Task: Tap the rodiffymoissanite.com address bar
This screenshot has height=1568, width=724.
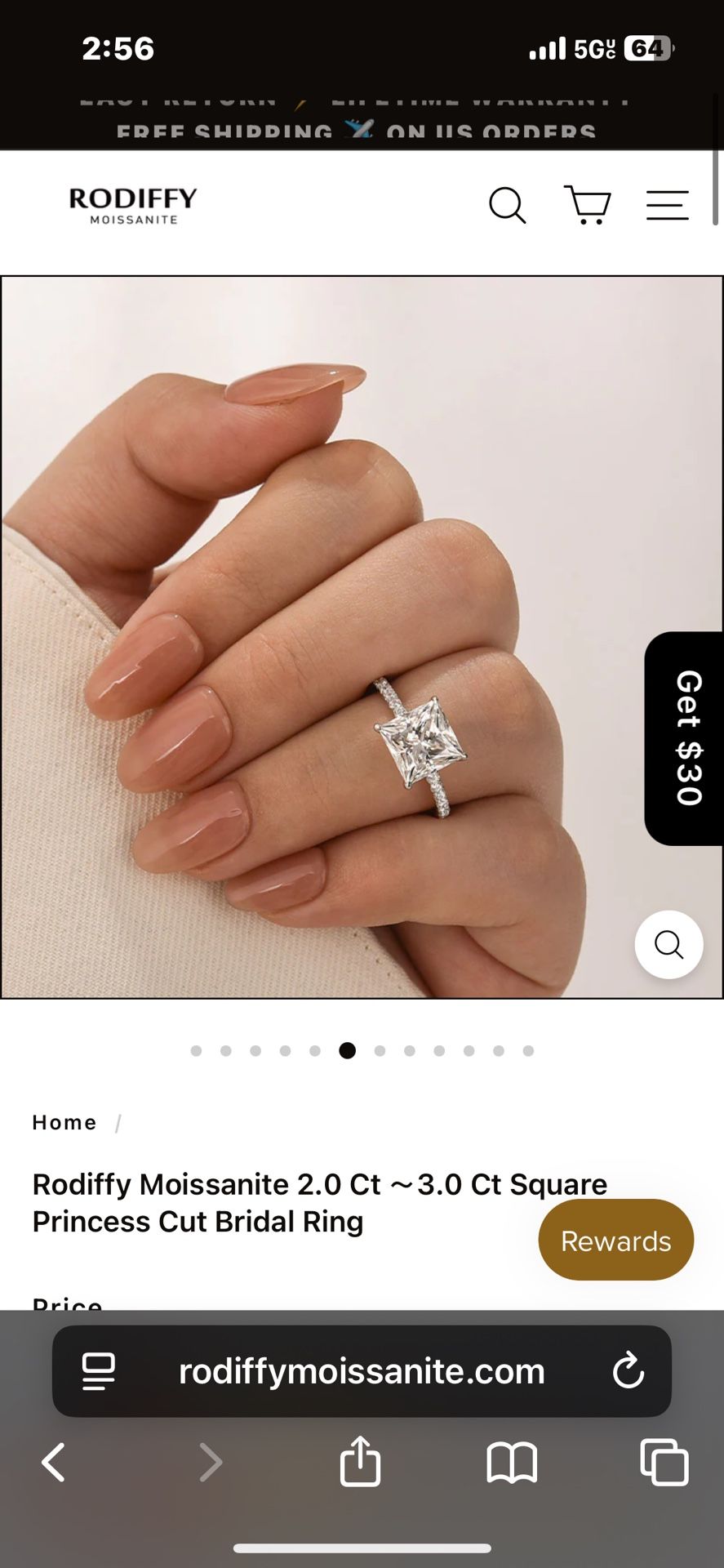Action: [362, 1372]
